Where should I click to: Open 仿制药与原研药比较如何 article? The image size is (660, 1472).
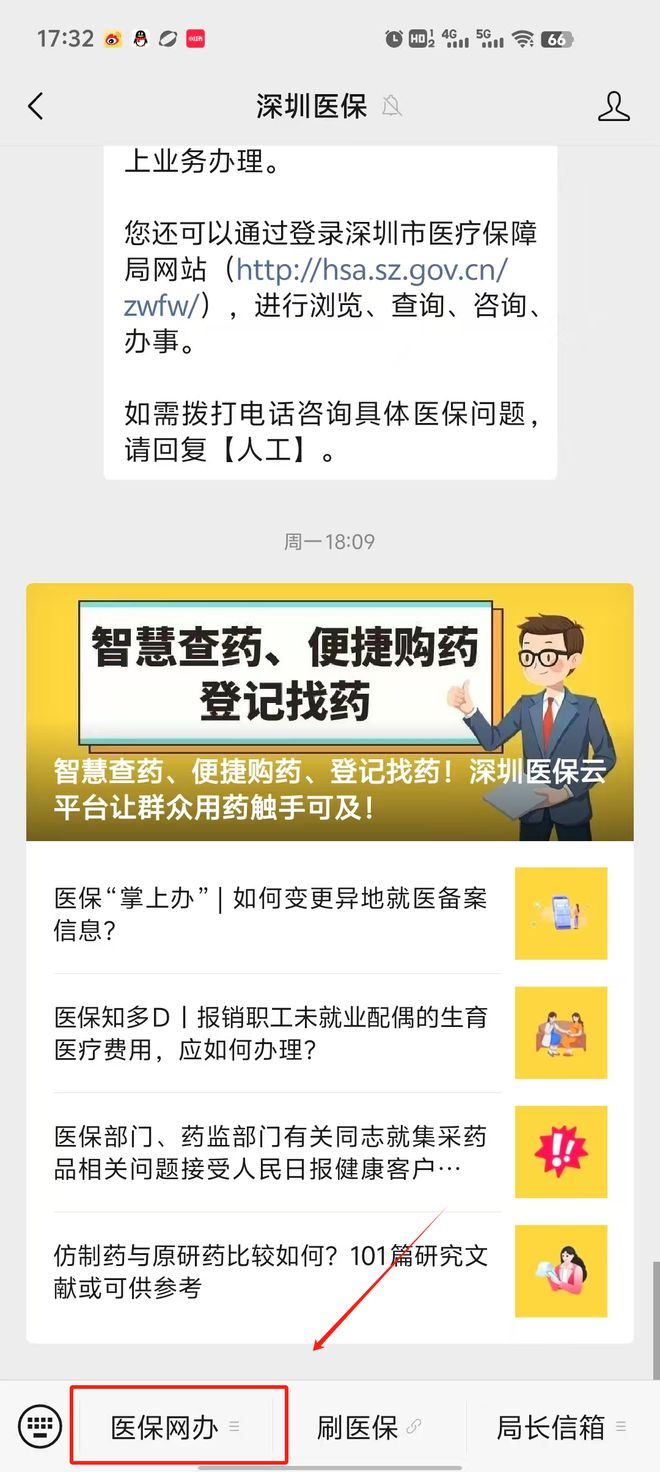tap(330, 1271)
